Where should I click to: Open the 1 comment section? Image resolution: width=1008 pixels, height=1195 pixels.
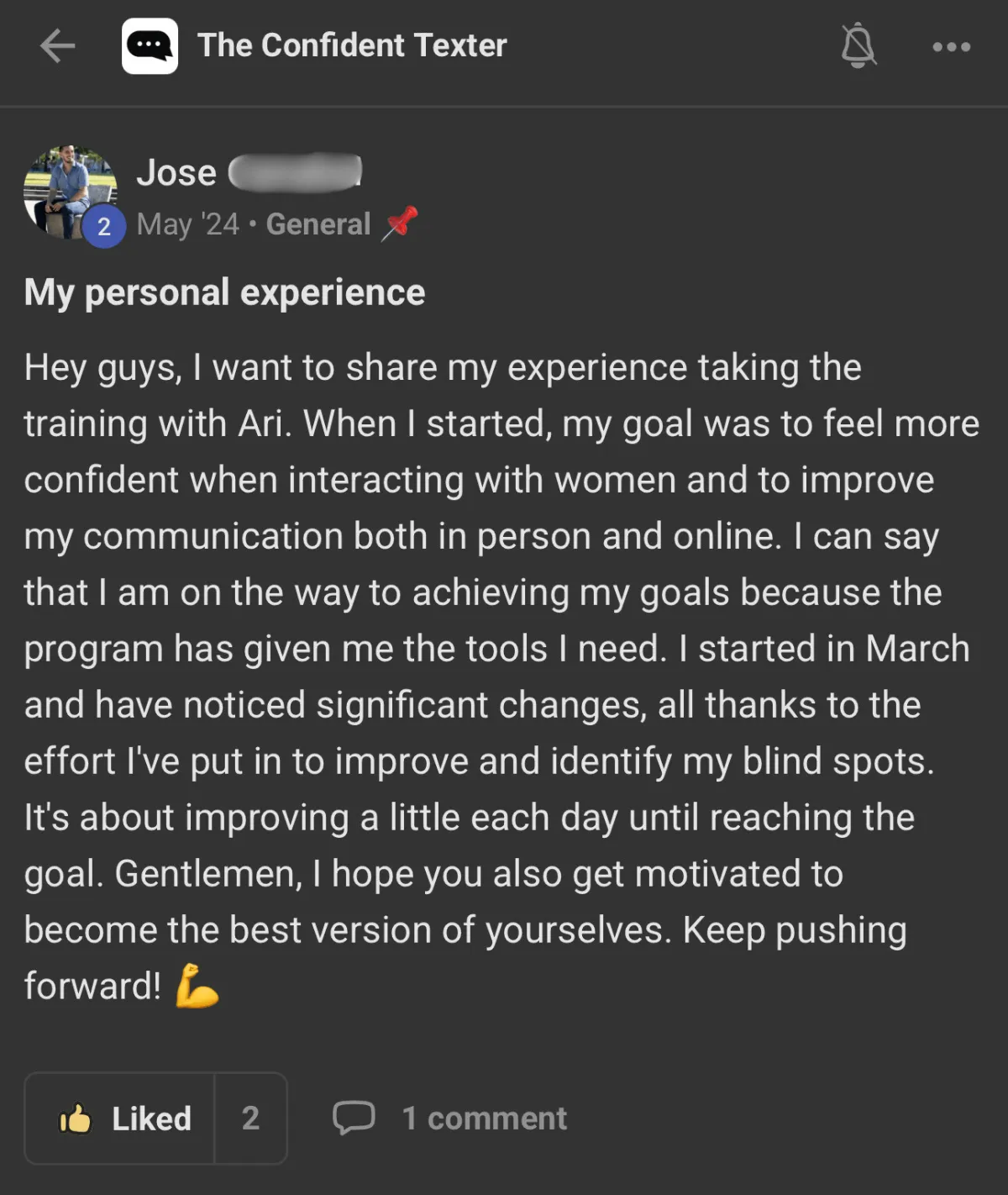pos(450,1118)
